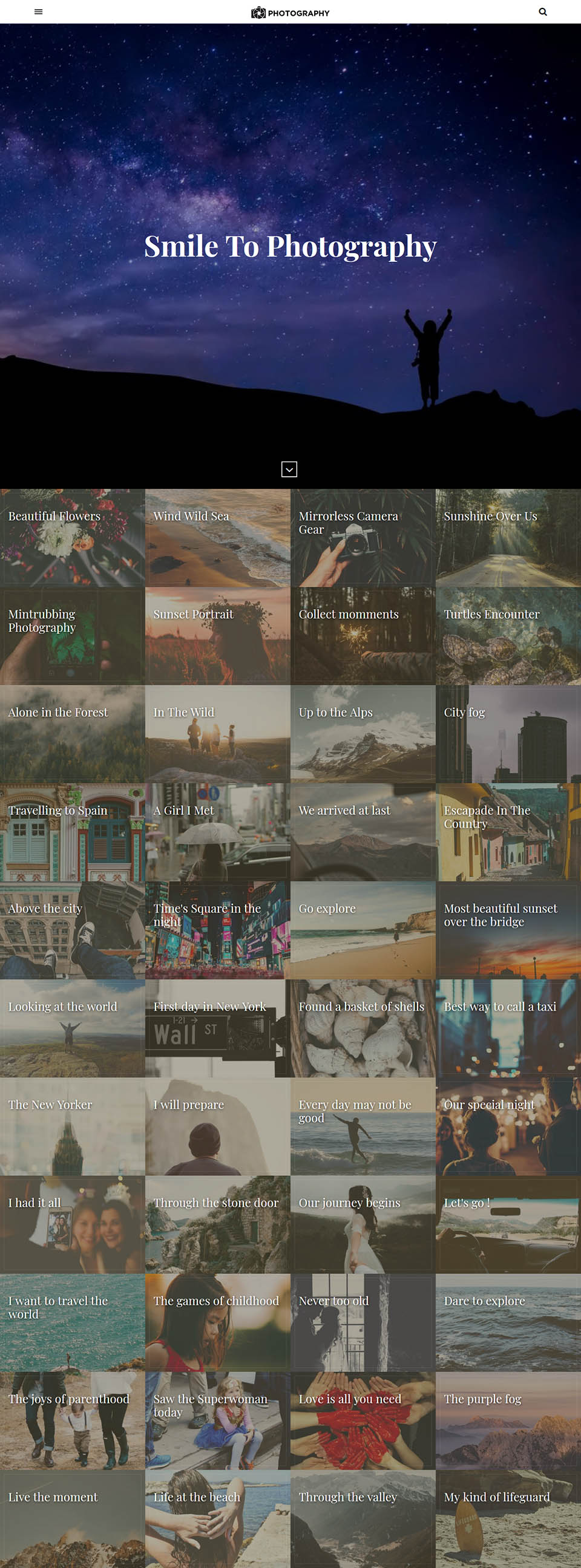Open the Turtles Encounter post

click(x=508, y=636)
